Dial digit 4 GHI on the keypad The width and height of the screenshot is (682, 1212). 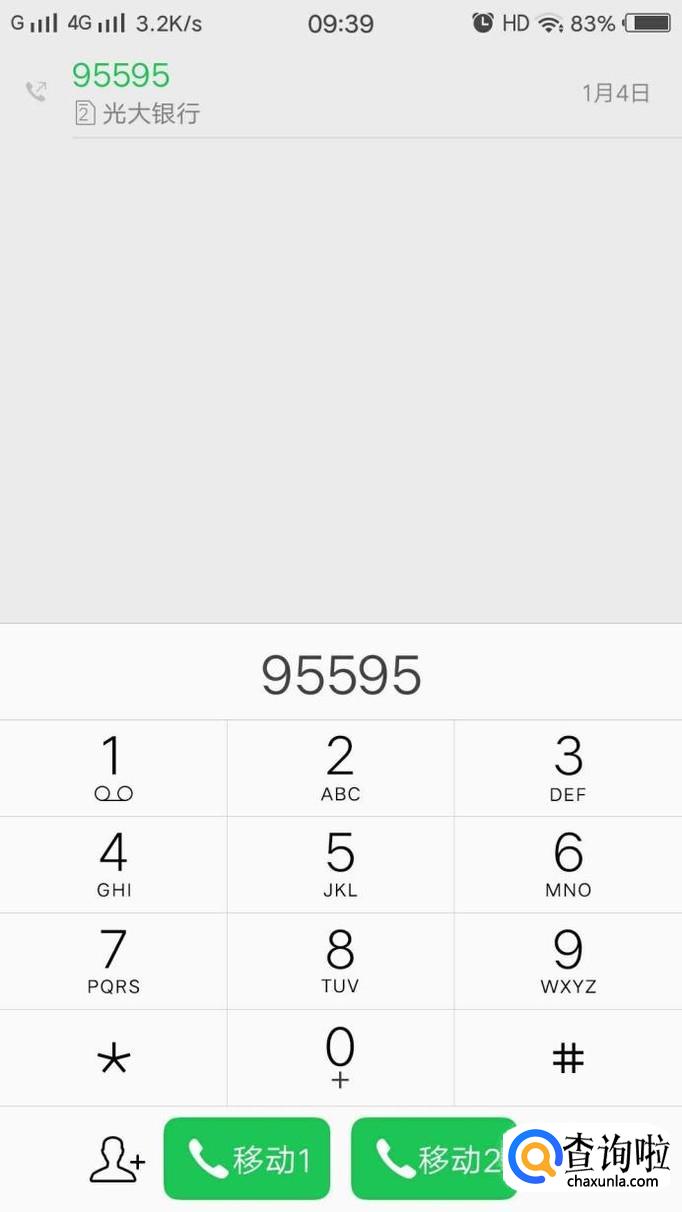pyautogui.click(x=113, y=864)
